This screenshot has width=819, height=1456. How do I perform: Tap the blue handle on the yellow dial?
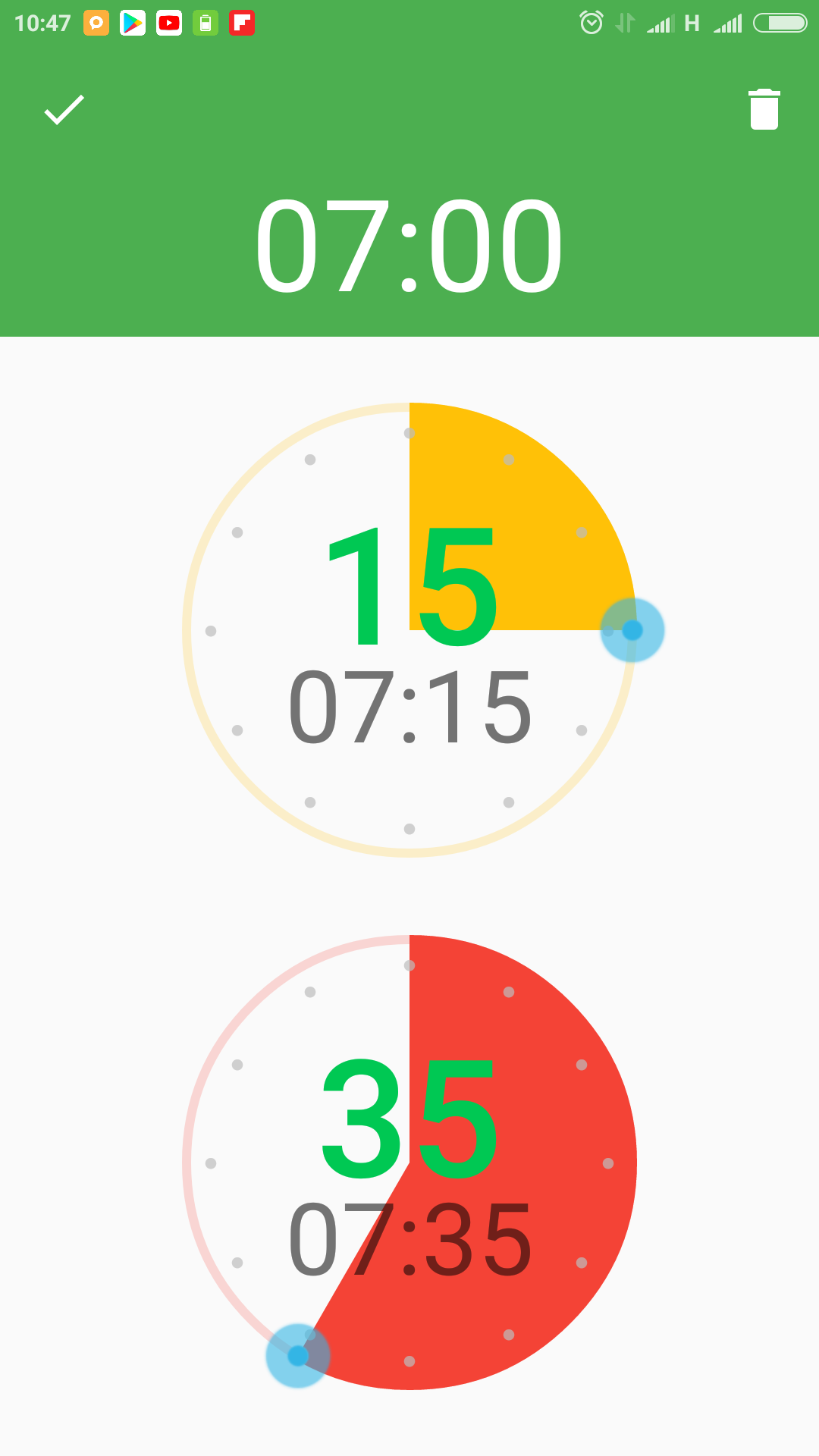point(632,630)
